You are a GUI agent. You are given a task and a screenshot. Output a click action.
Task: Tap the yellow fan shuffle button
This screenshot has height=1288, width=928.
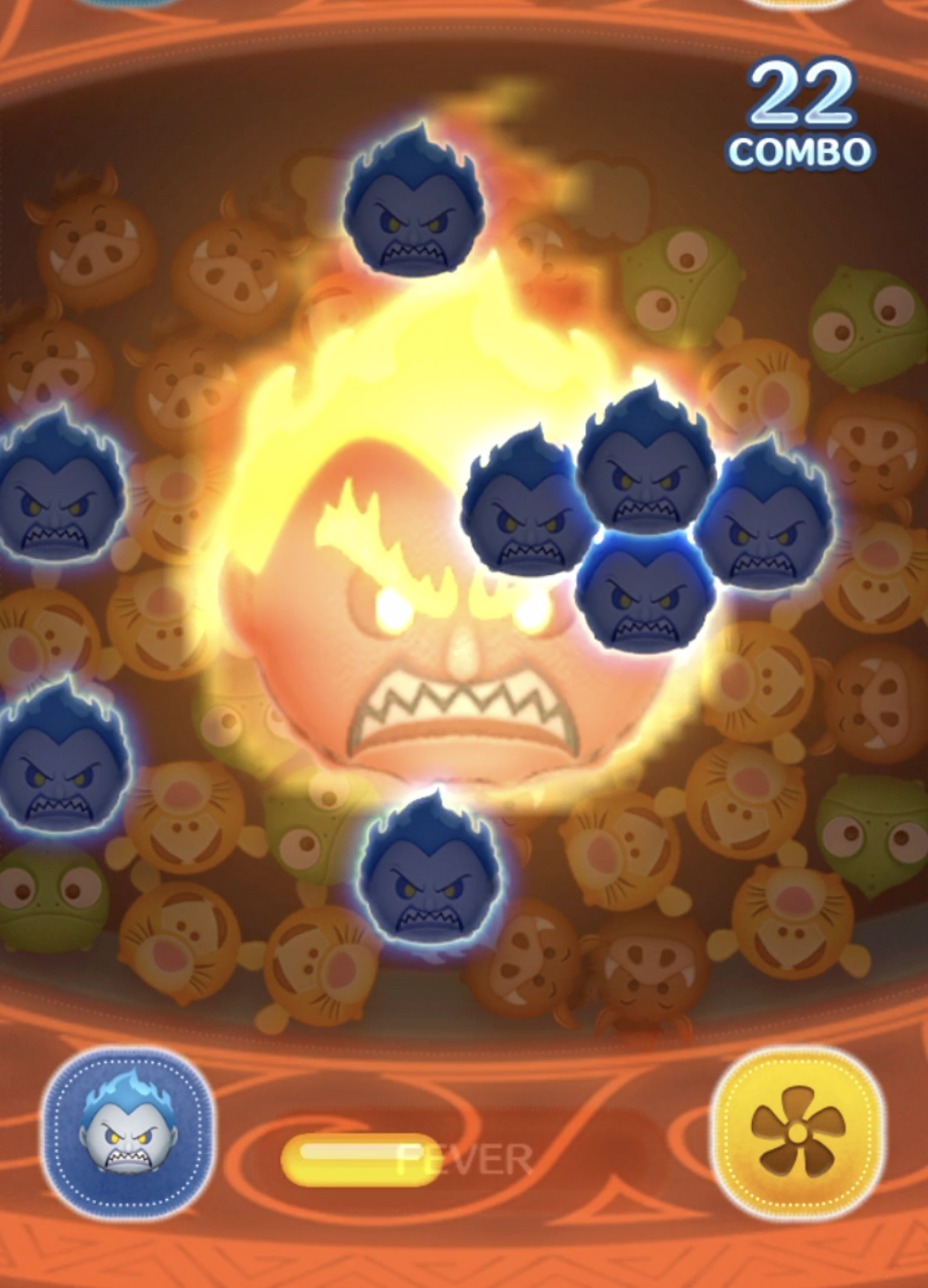797,1135
